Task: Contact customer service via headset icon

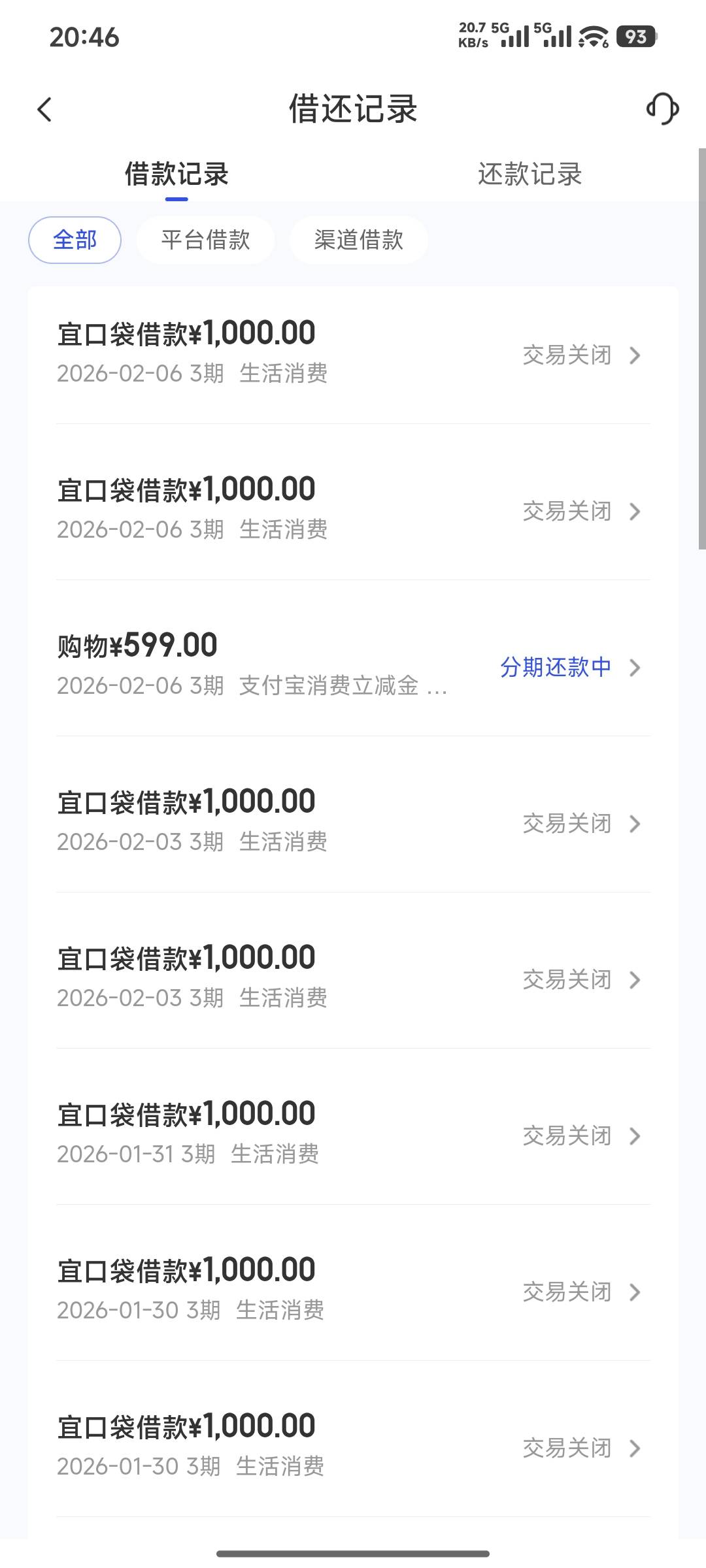Action: click(662, 108)
